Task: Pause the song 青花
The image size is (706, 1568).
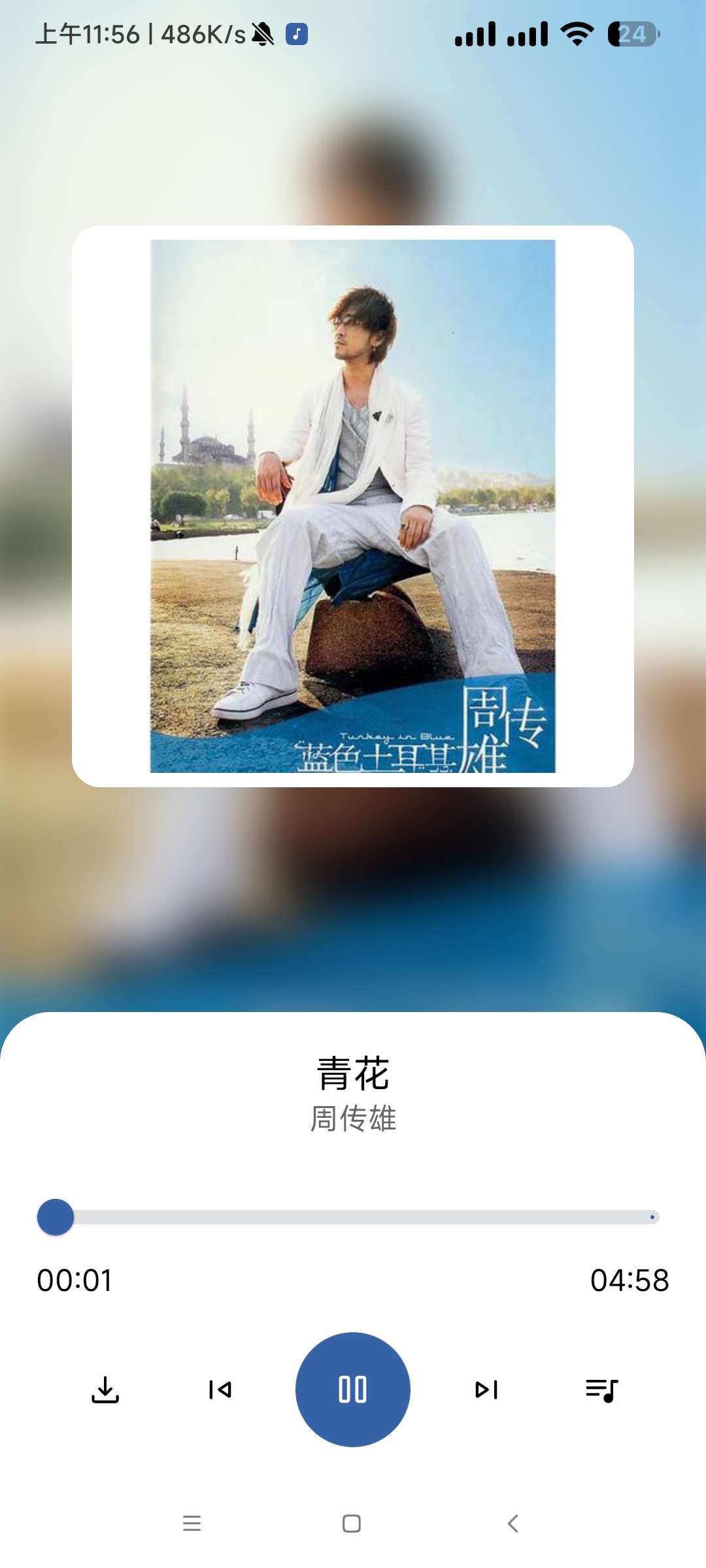Action: (353, 1389)
